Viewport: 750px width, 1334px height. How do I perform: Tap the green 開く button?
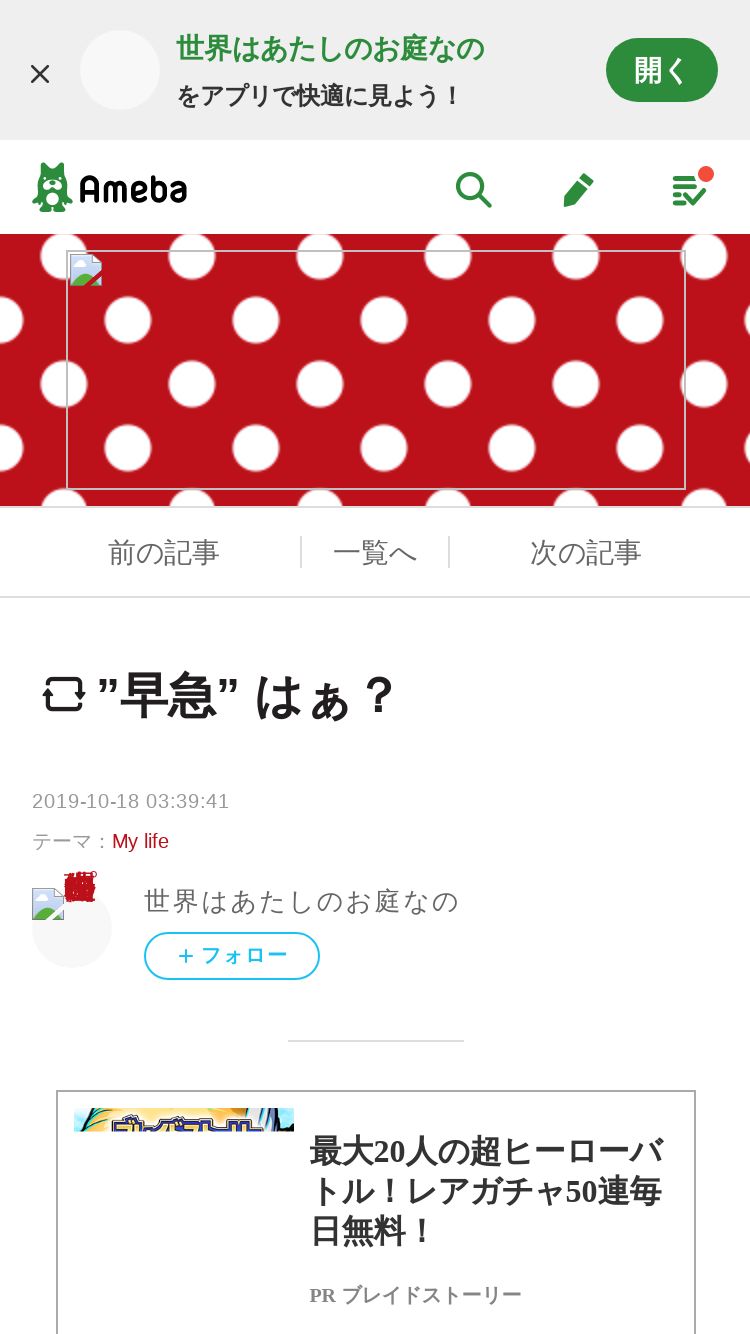pos(661,70)
